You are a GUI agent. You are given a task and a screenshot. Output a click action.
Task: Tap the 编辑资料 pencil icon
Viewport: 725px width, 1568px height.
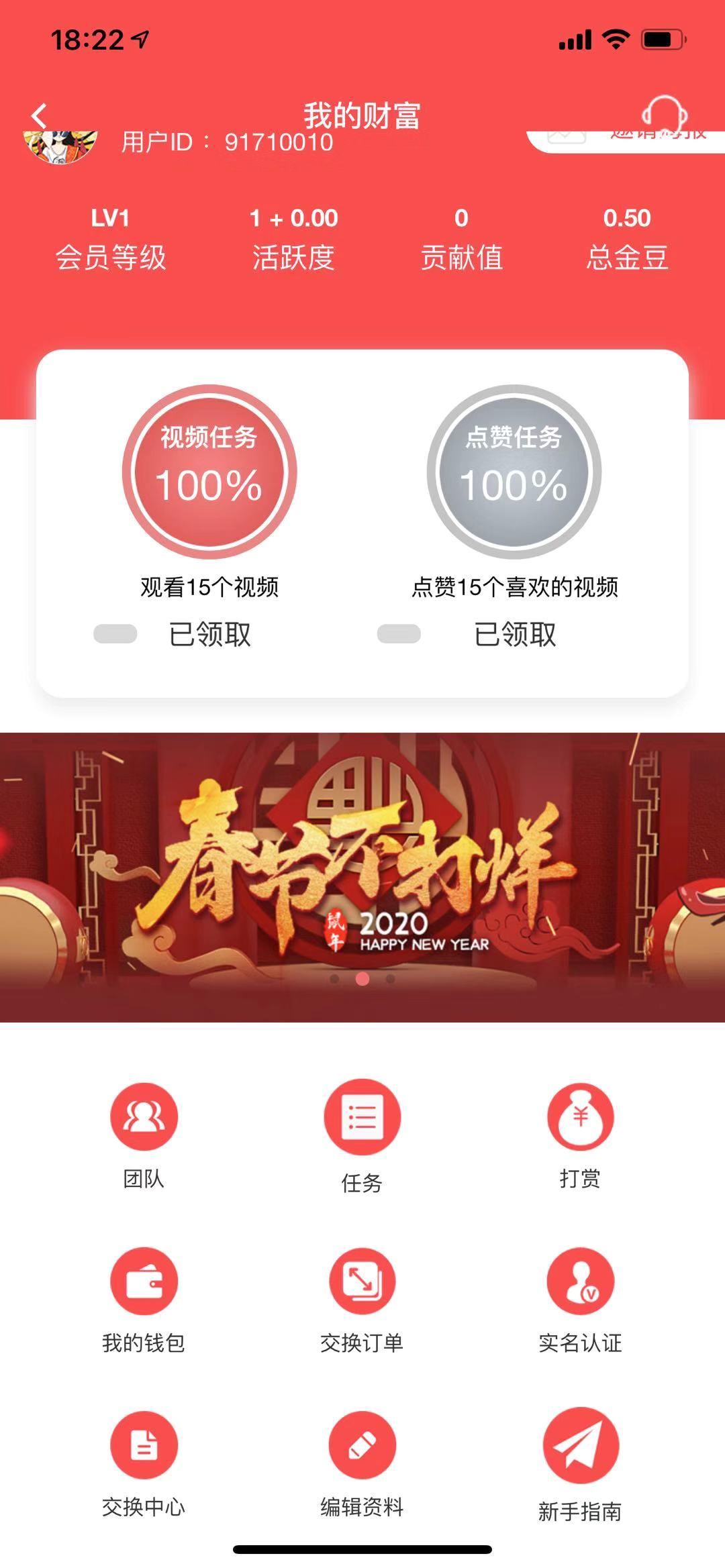pyautogui.click(x=362, y=1445)
